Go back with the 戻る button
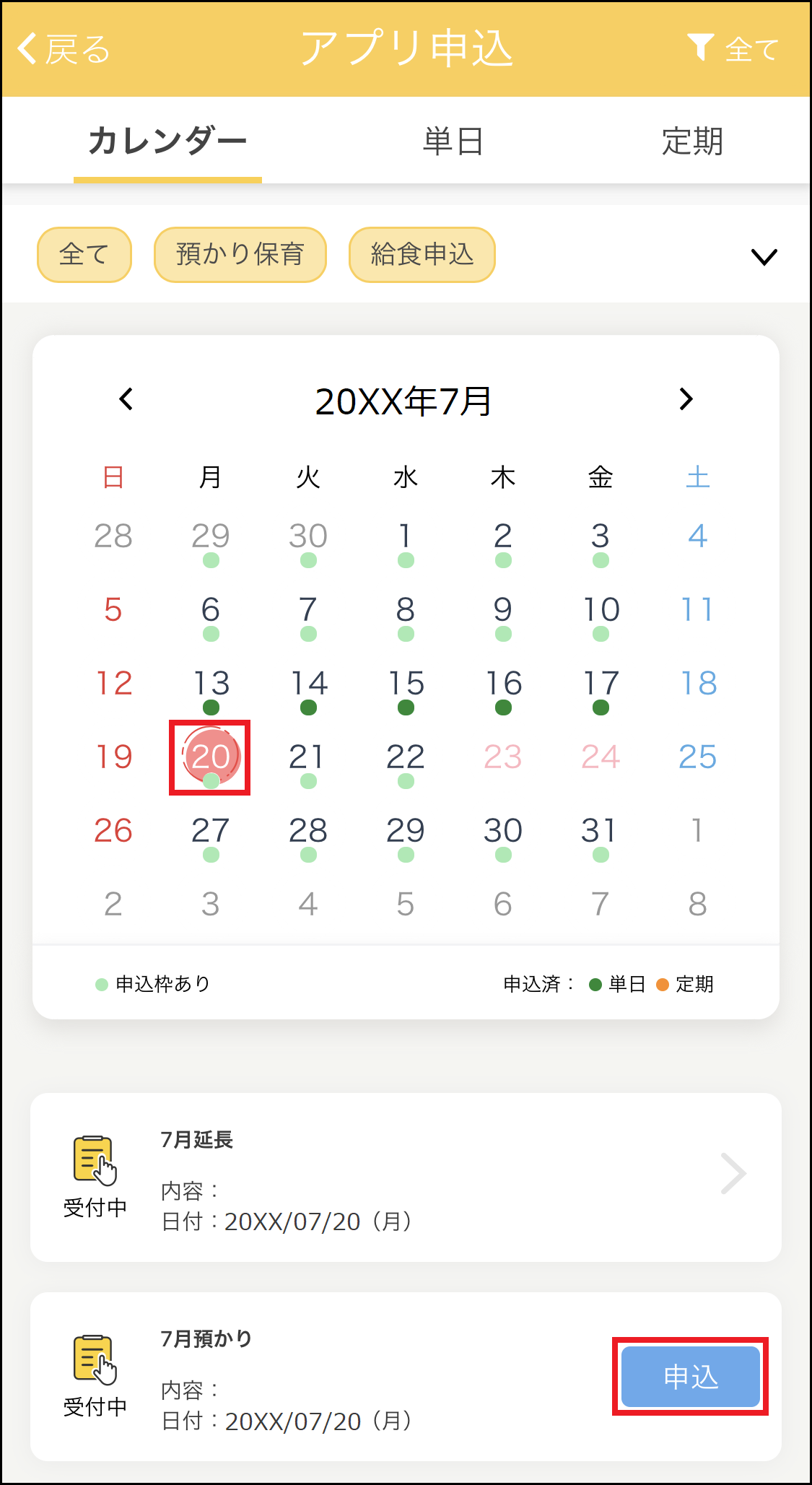Screen dimensions: 812x1485 64,49
